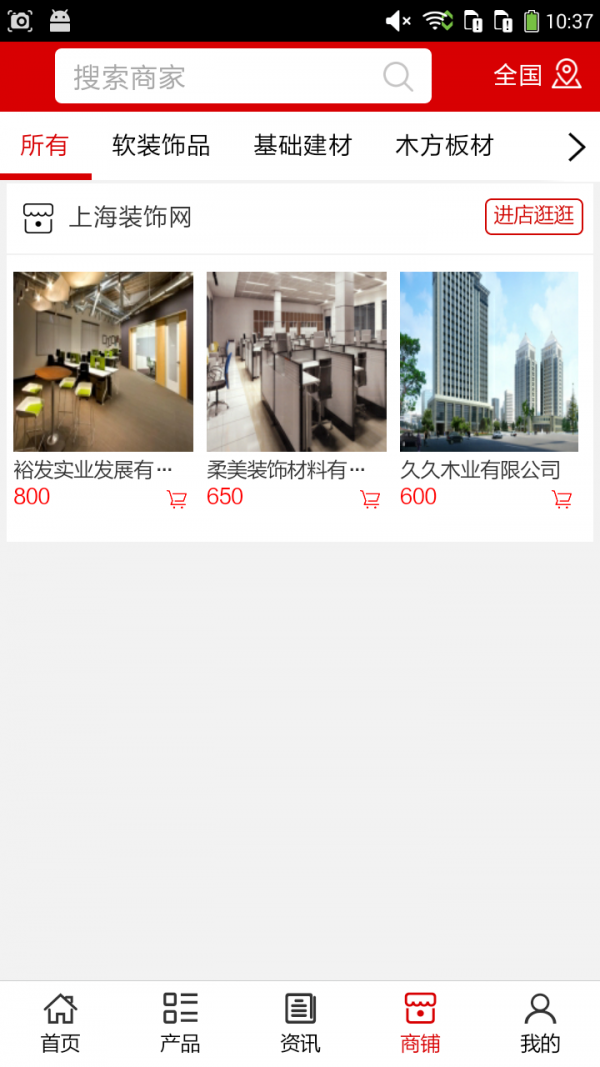Go to the 首页 home tab
Viewport: 600px width, 1067px height.
60,1023
